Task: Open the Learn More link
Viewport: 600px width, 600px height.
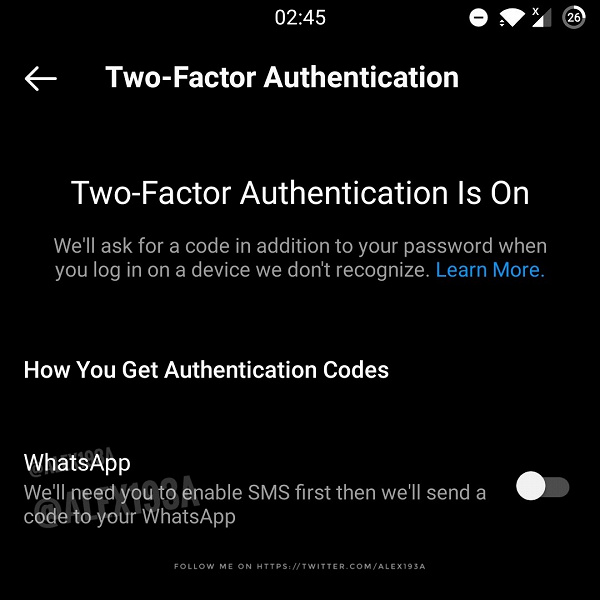Action: click(x=489, y=270)
